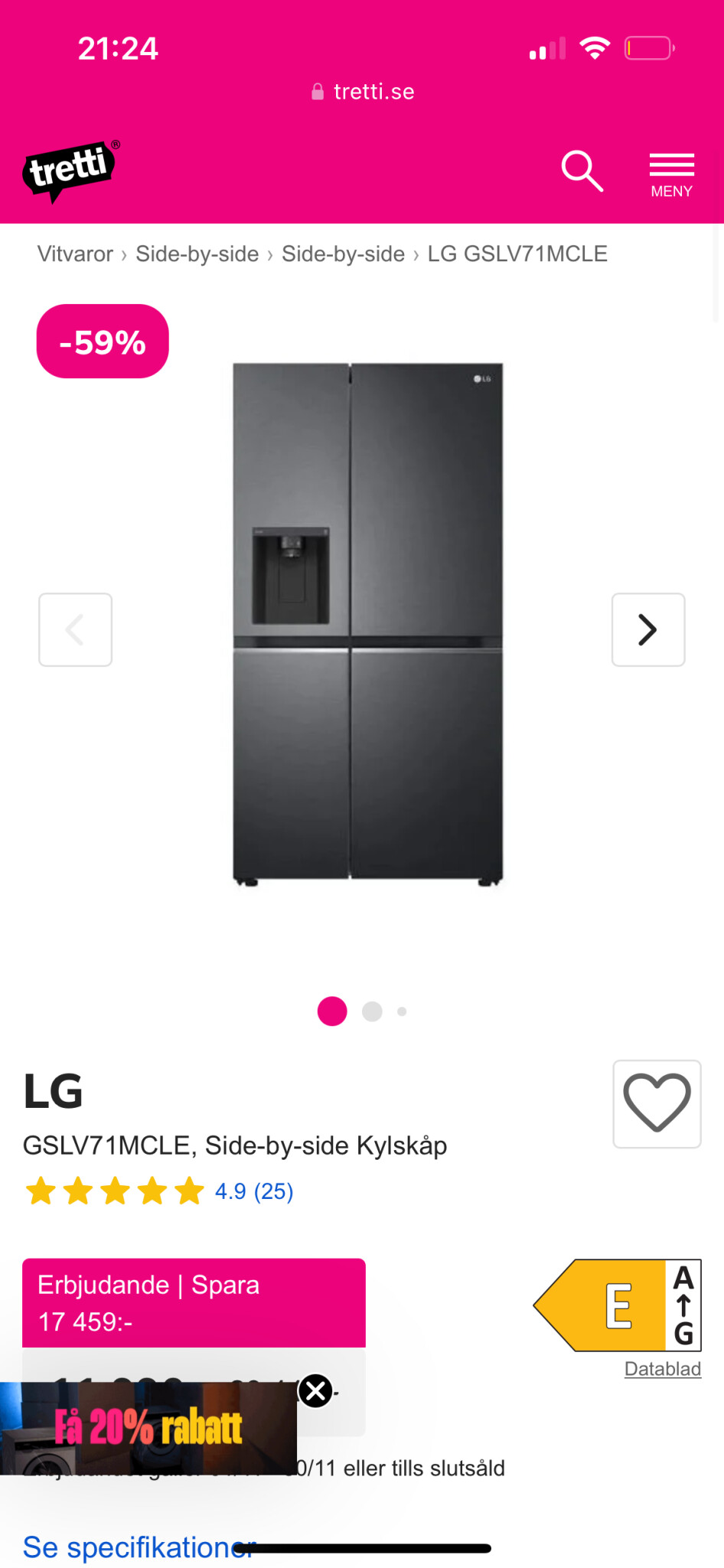Screen dimensions: 724x1568
Task: Go to the tretti home logo
Action: tap(70, 170)
